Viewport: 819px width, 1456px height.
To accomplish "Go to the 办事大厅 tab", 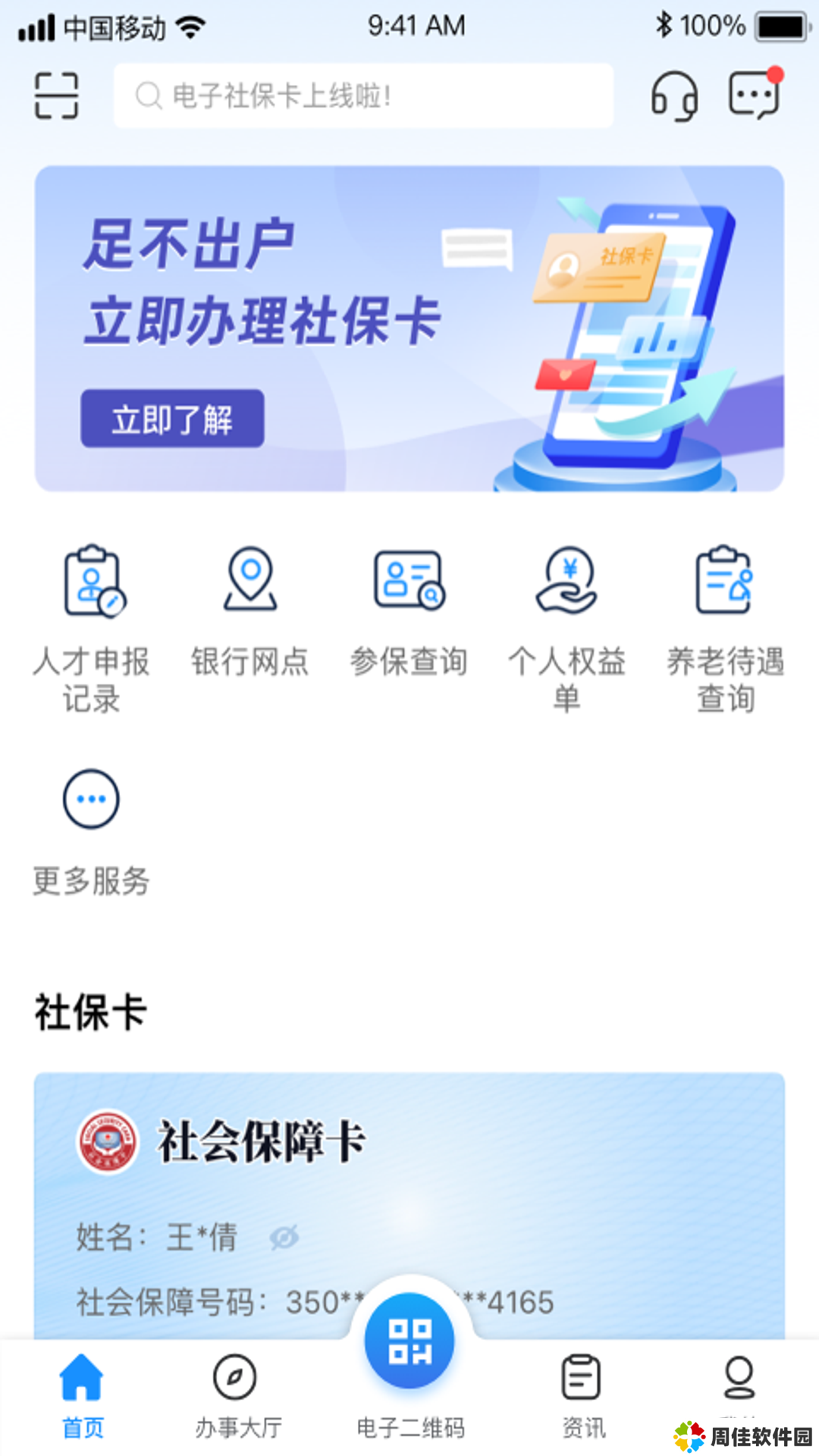I will 237,1395.
